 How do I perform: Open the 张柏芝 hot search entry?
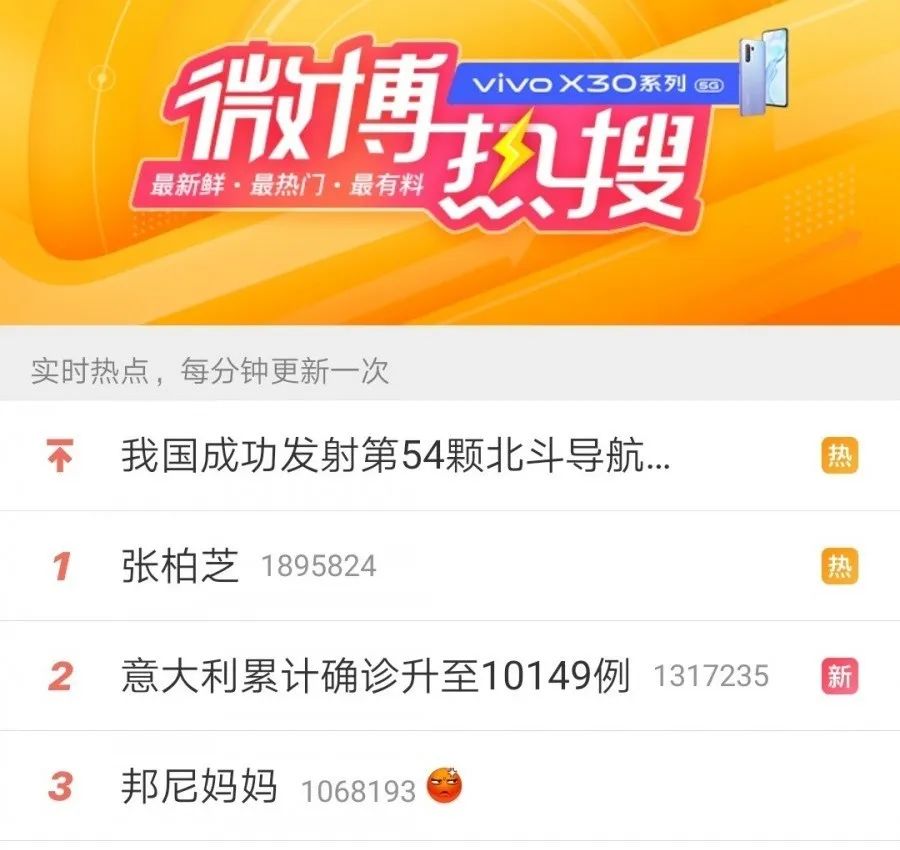180,566
